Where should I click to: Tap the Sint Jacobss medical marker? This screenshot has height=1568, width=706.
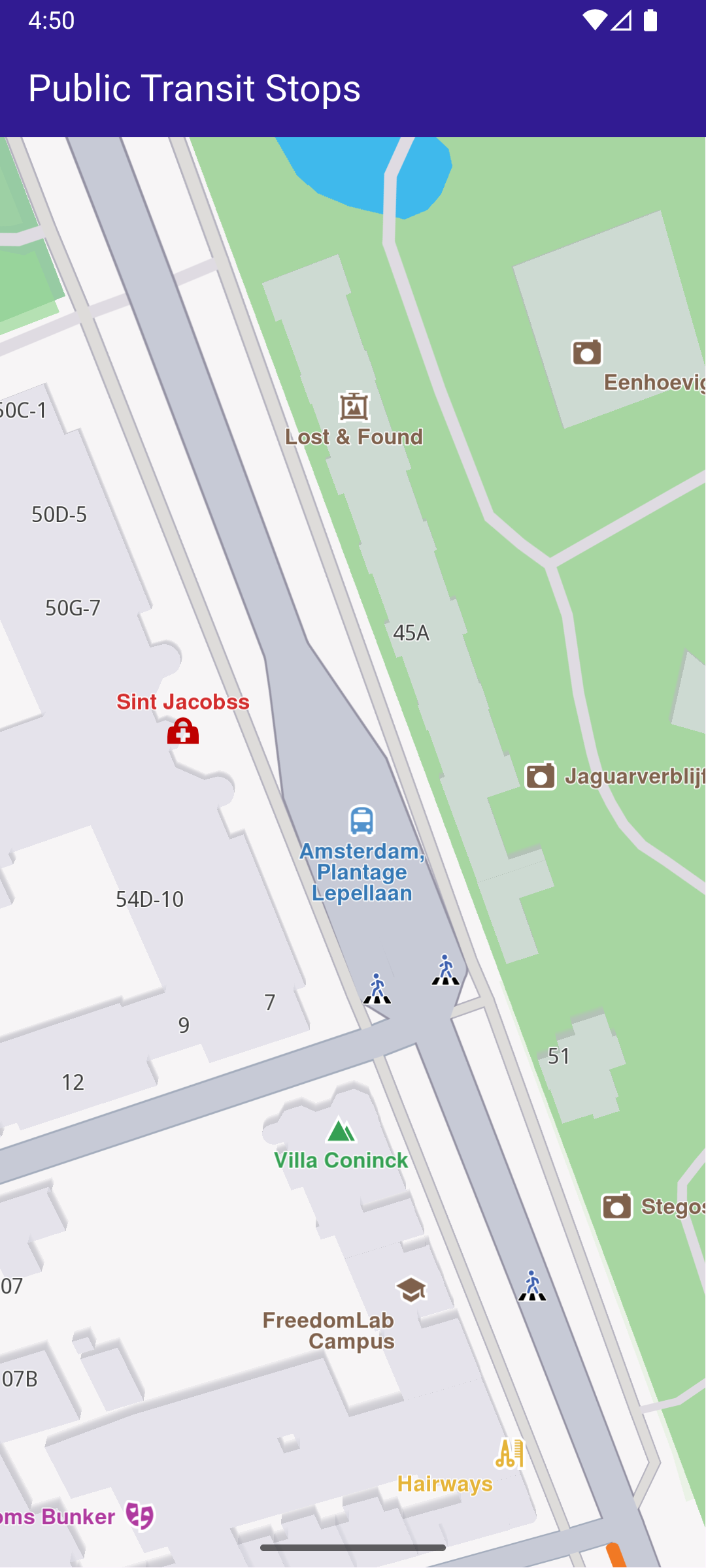183,731
